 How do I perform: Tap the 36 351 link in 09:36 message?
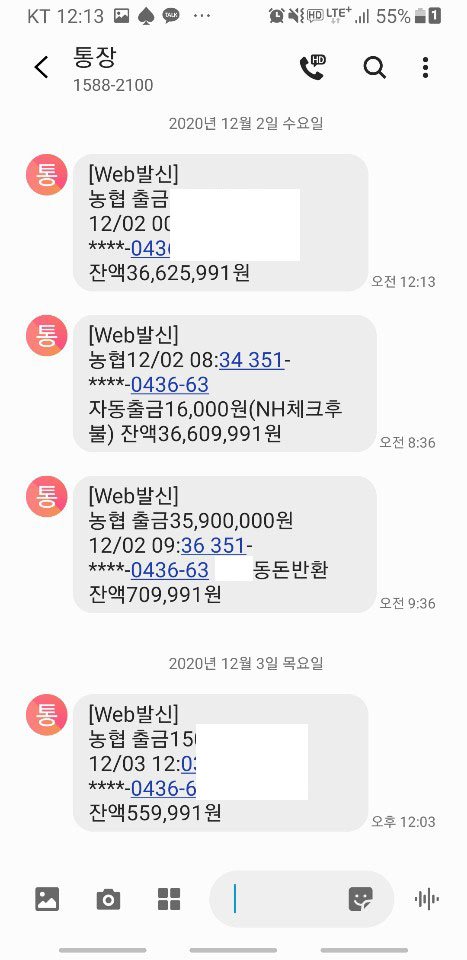pyautogui.click(x=213, y=544)
